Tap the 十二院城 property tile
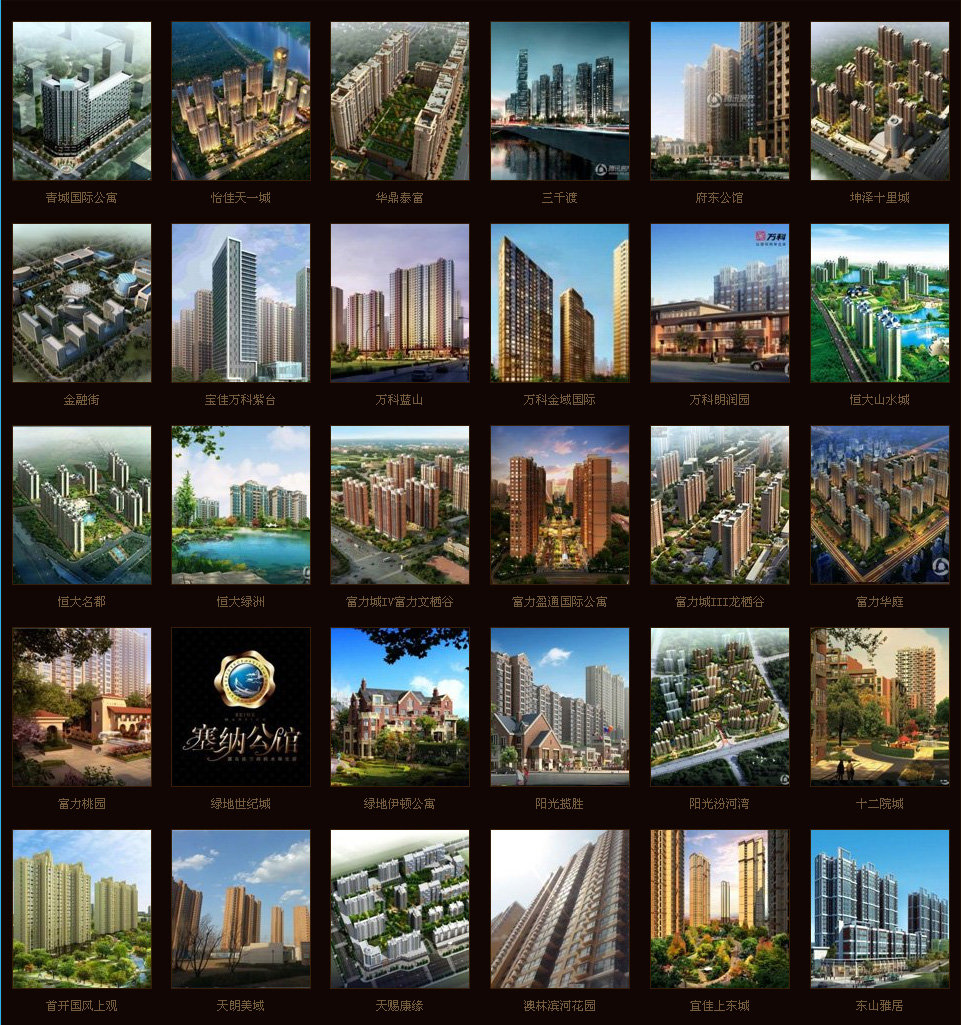The width and height of the screenshot is (961, 1025). pos(879,707)
